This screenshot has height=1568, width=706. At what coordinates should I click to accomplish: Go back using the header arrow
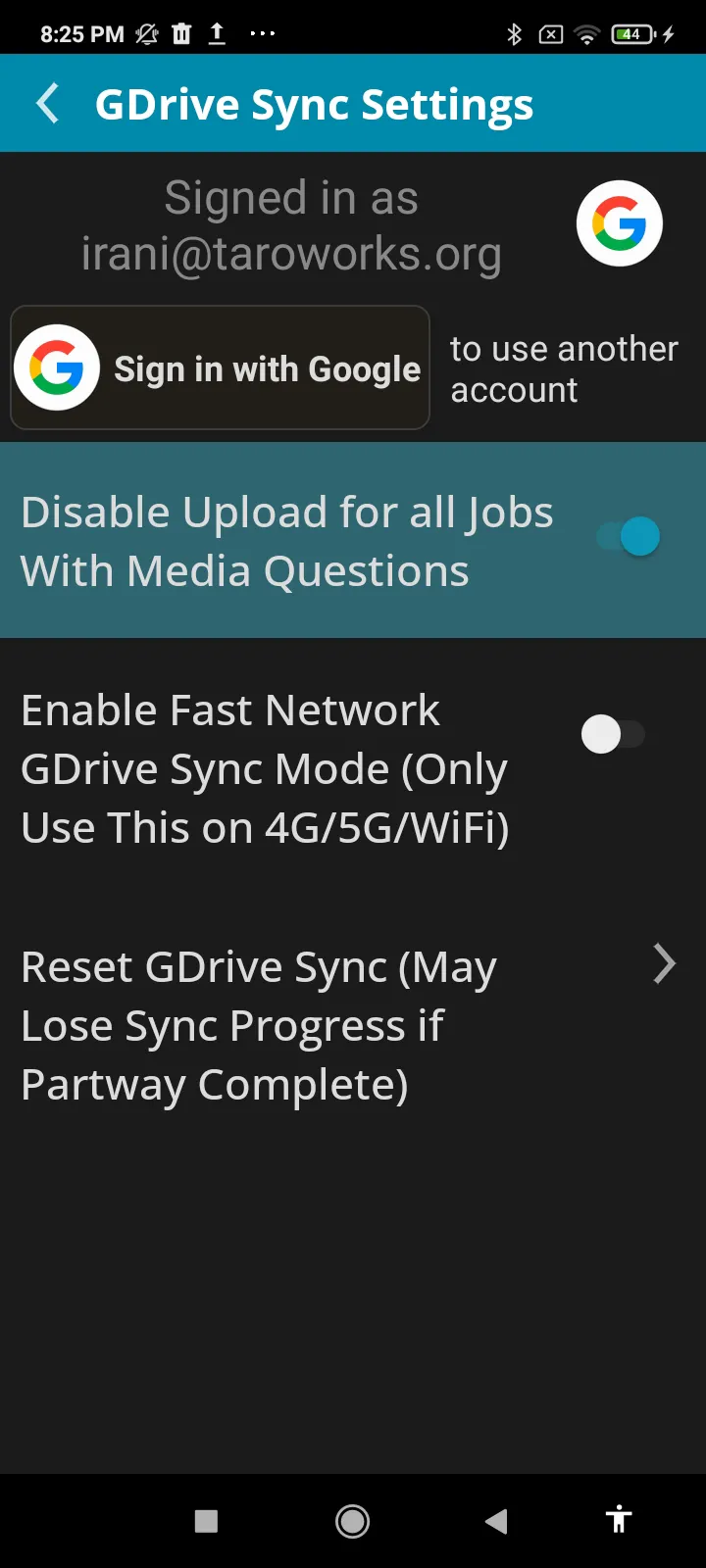pyautogui.click(x=47, y=104)
